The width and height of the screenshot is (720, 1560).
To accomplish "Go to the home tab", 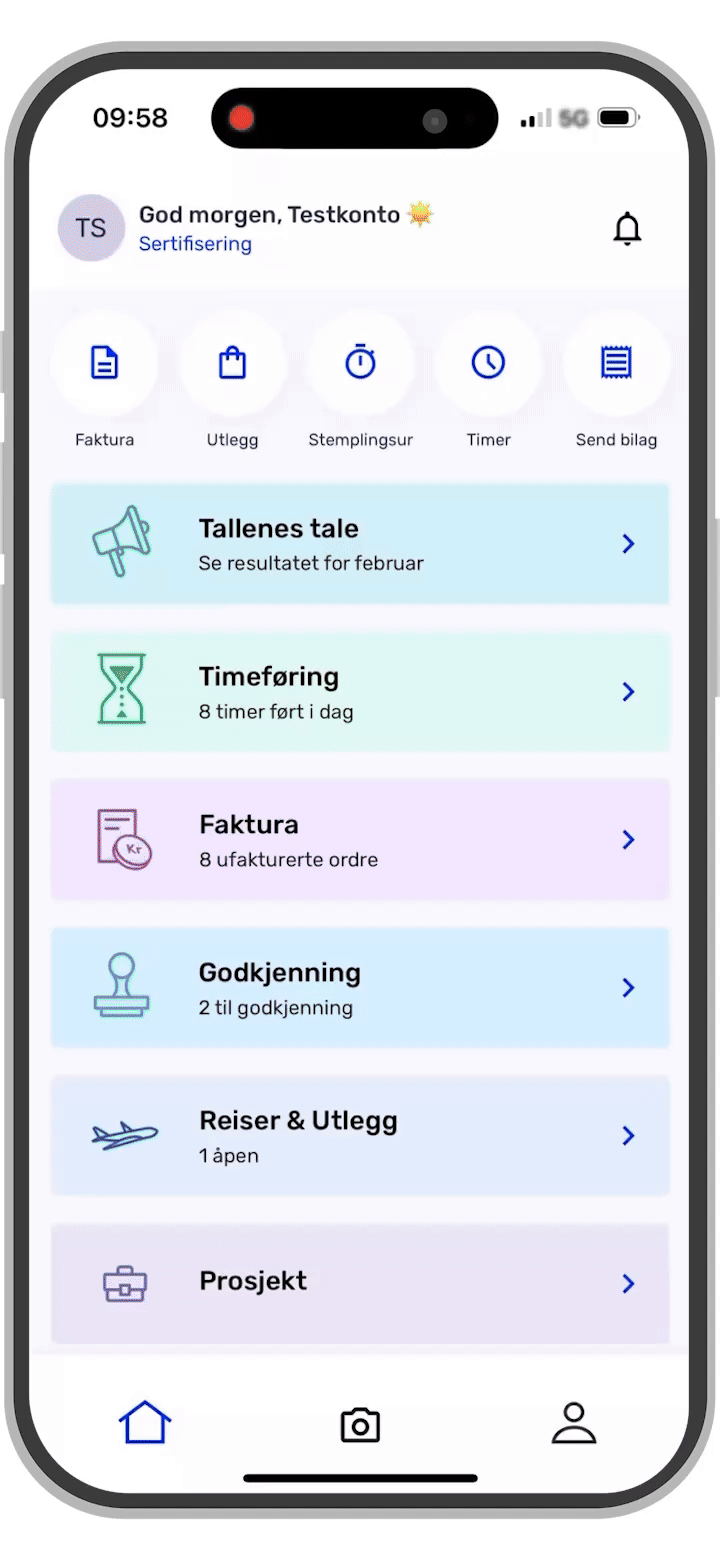I will [145, 1423].
